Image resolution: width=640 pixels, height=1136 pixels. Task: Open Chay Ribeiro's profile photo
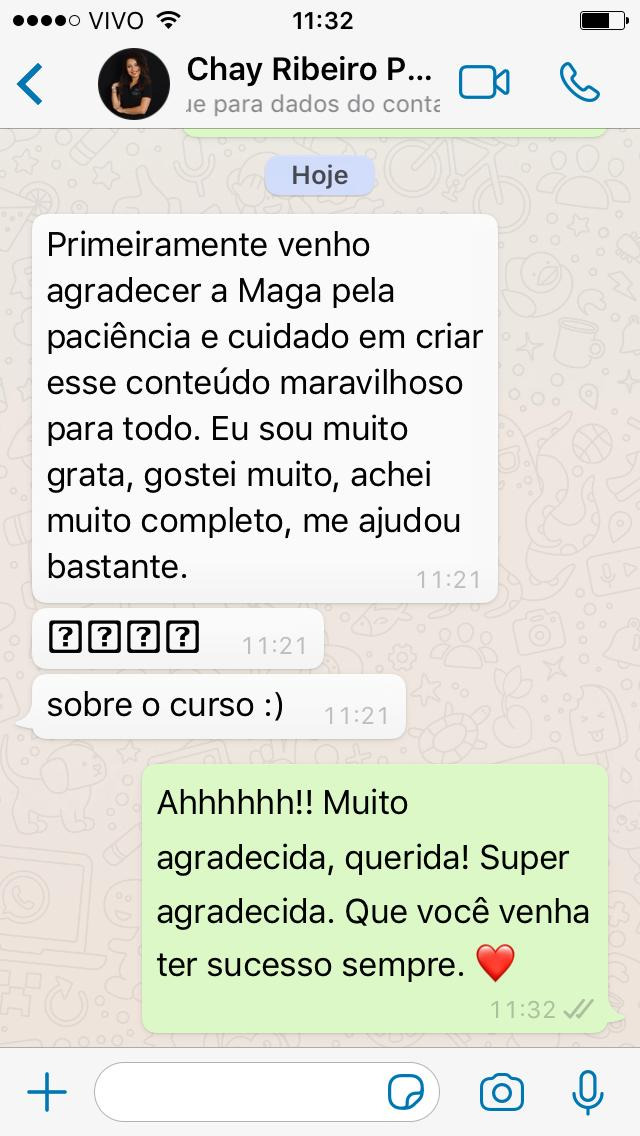click(x=134, y=83)
